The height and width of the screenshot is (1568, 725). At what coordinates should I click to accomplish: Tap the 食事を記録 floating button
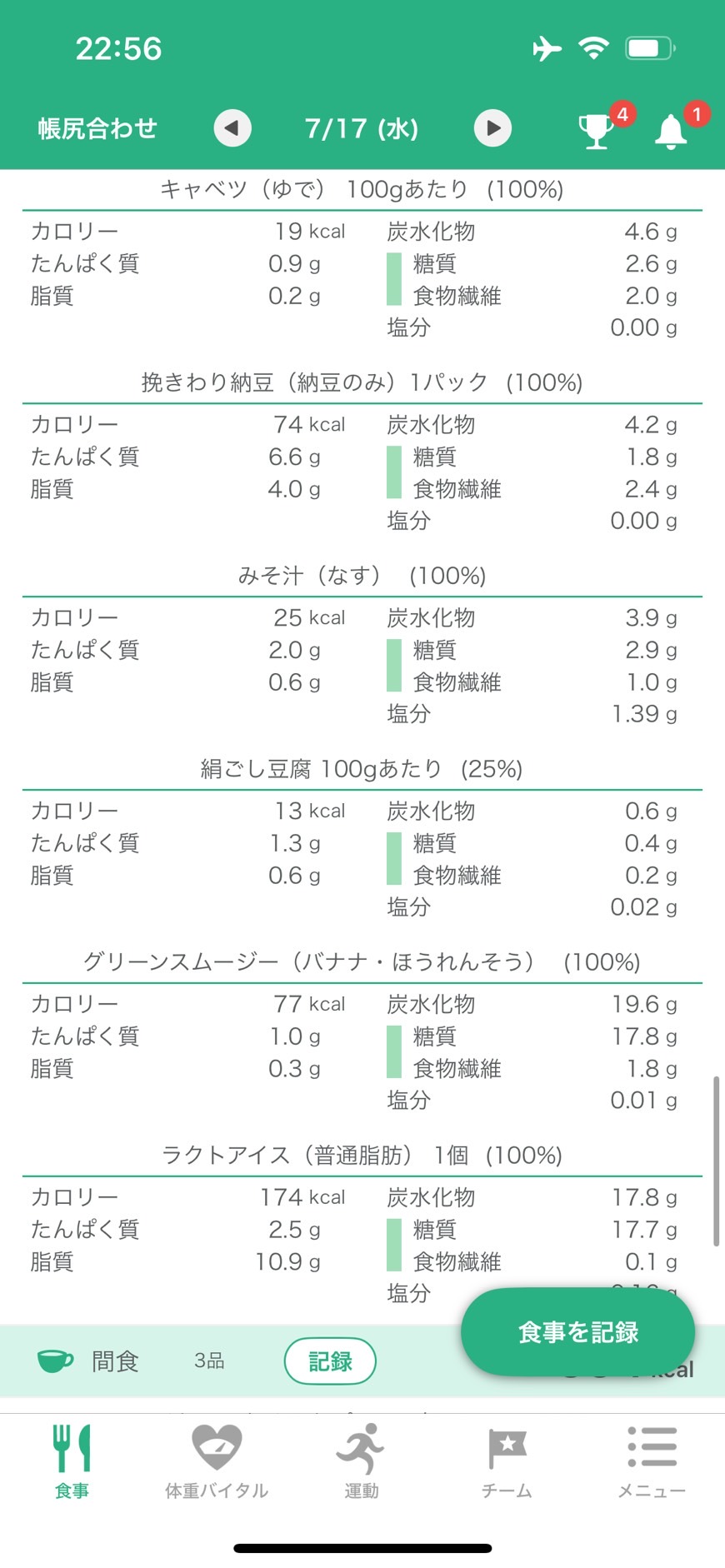tap(578, 1332)
